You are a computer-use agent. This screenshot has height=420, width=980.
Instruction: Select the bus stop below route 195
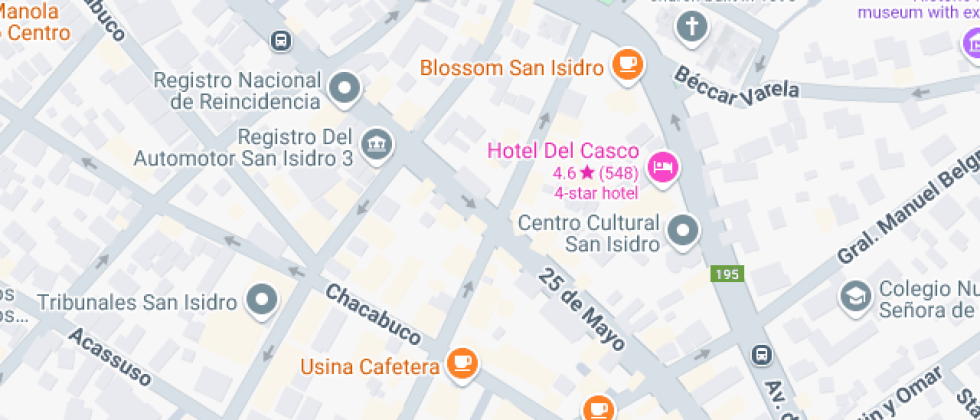pyautogui.click(x=762, y=356)
